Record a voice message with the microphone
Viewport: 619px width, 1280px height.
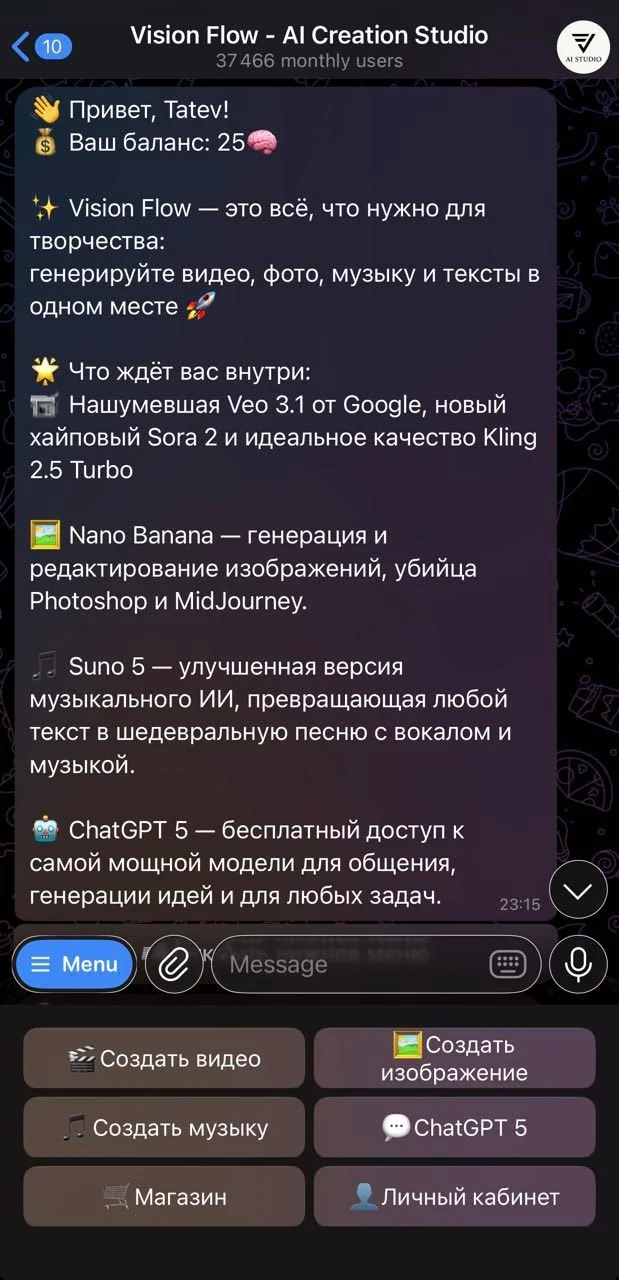tap(578, 964)
